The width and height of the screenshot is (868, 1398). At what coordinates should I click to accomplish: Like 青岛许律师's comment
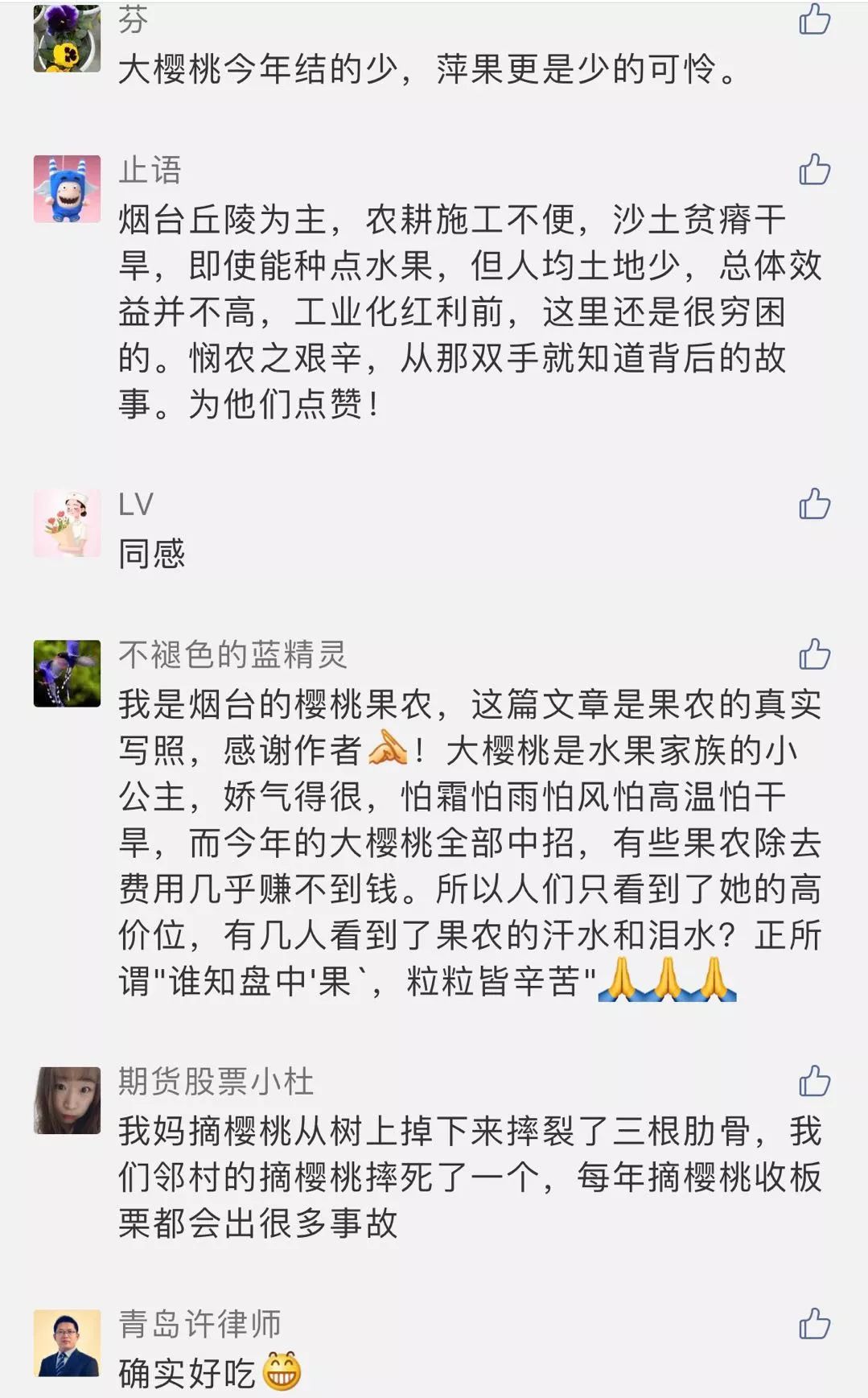tap(814, 1324)
